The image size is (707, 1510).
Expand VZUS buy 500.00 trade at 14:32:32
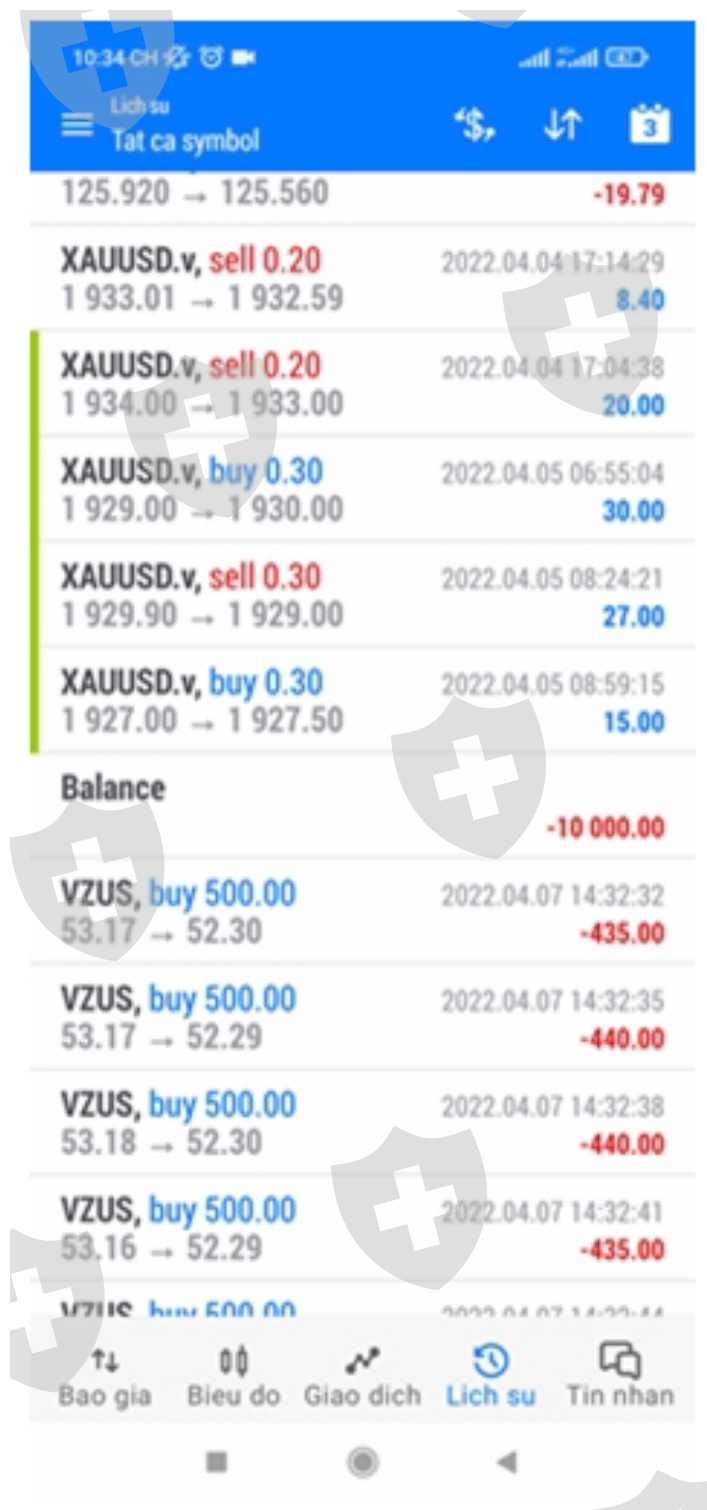point(363,912)
